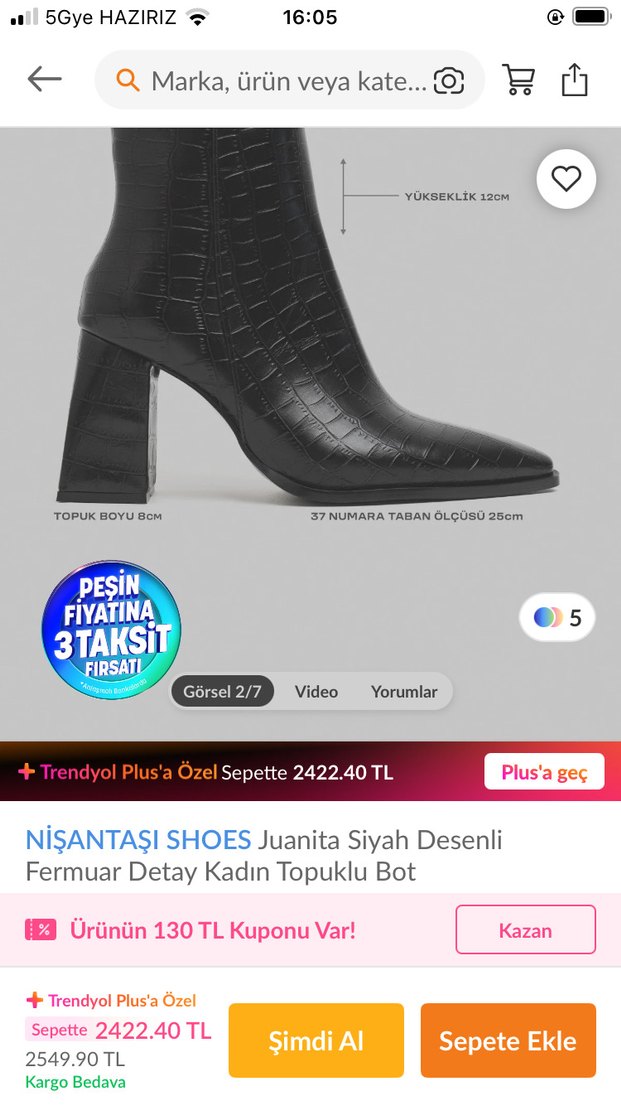This screenshot has width=621, height=1105.
Task: Share this product
Action: tap(575, 80)
